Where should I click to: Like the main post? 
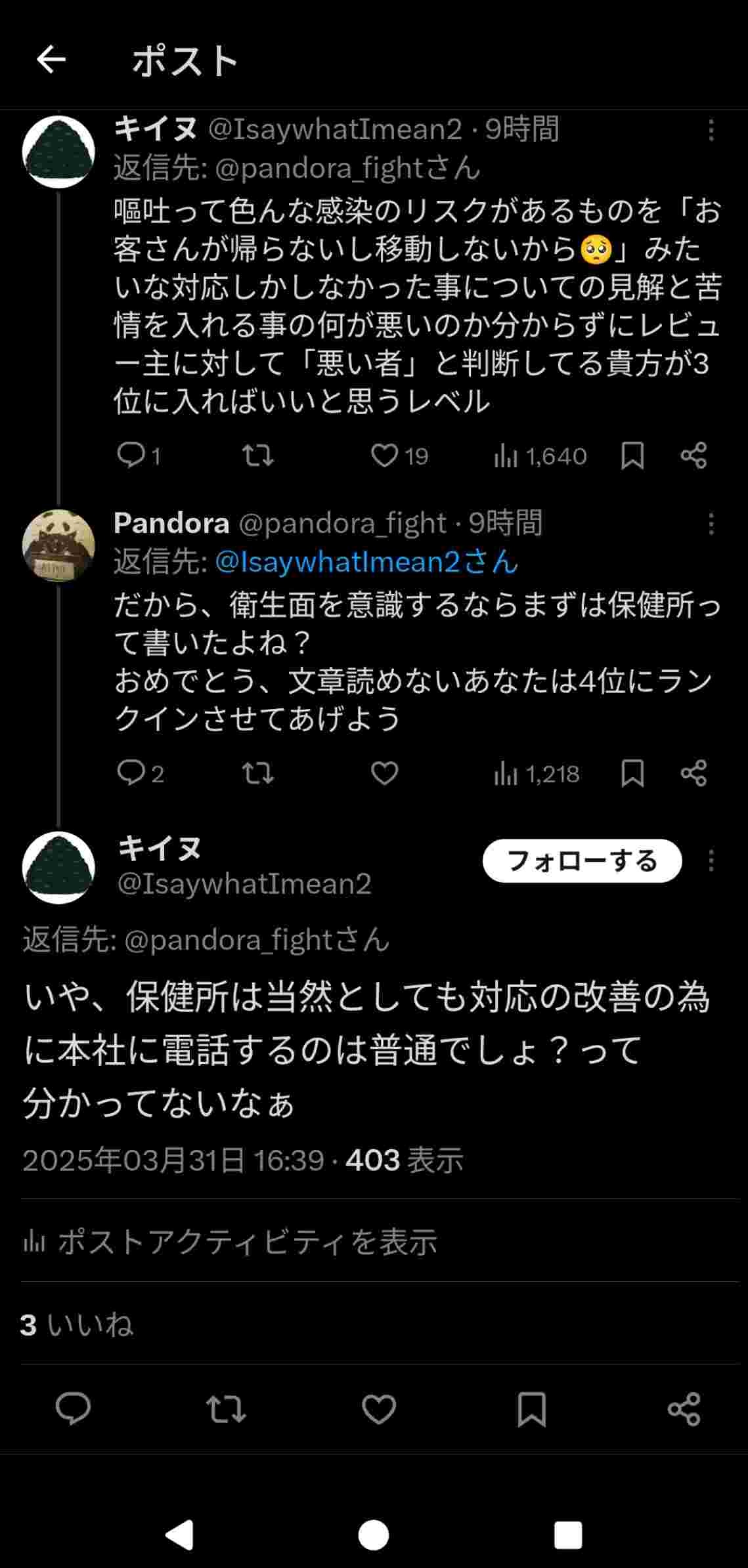click(379, 1409)
